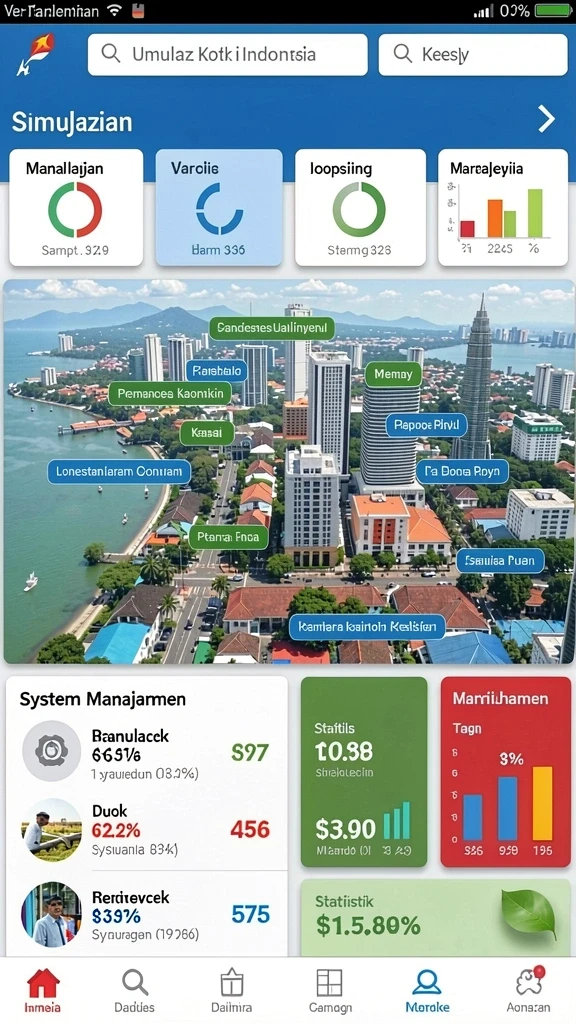
Task: Open the Aonaran tab
Action: pos(528,991)
